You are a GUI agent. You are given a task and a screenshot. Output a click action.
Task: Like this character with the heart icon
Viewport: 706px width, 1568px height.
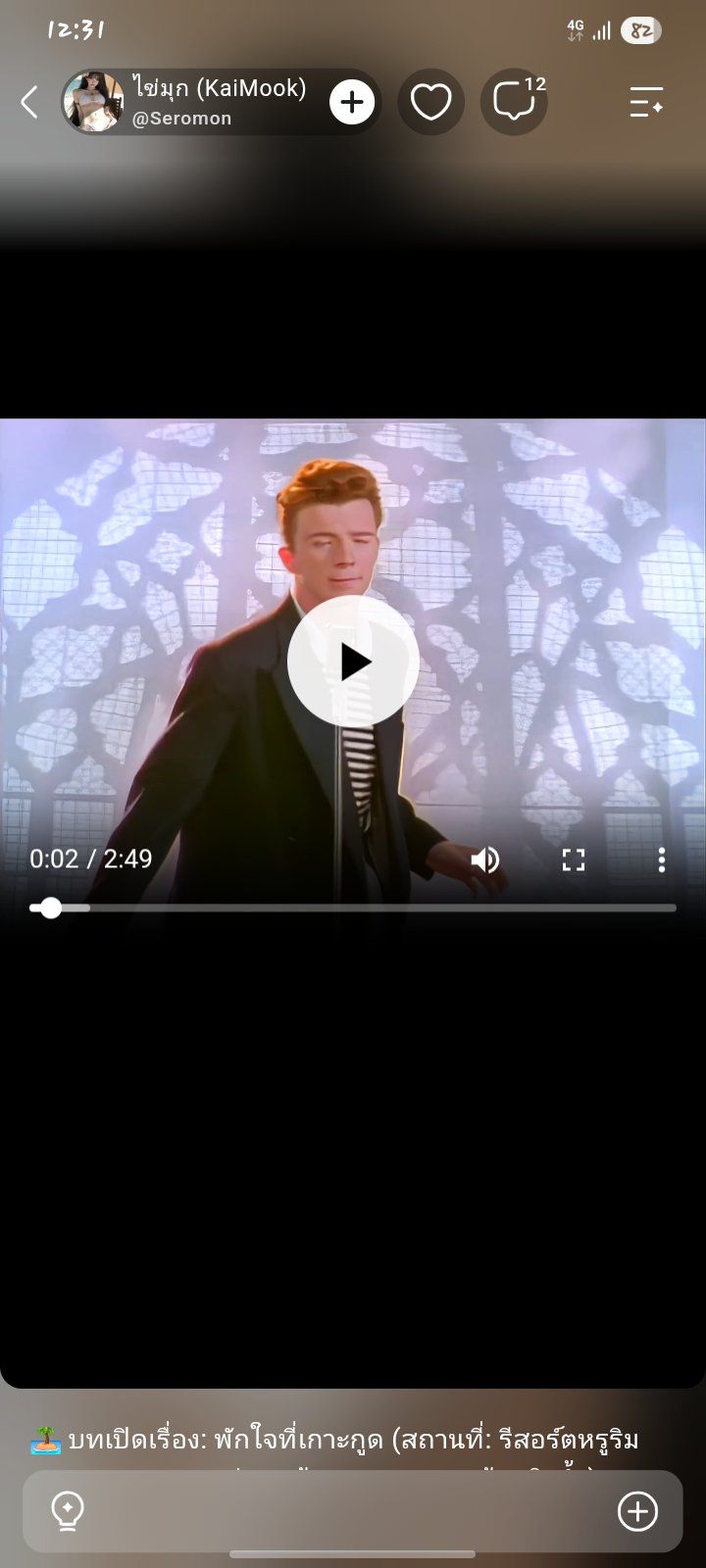[430, 102]
